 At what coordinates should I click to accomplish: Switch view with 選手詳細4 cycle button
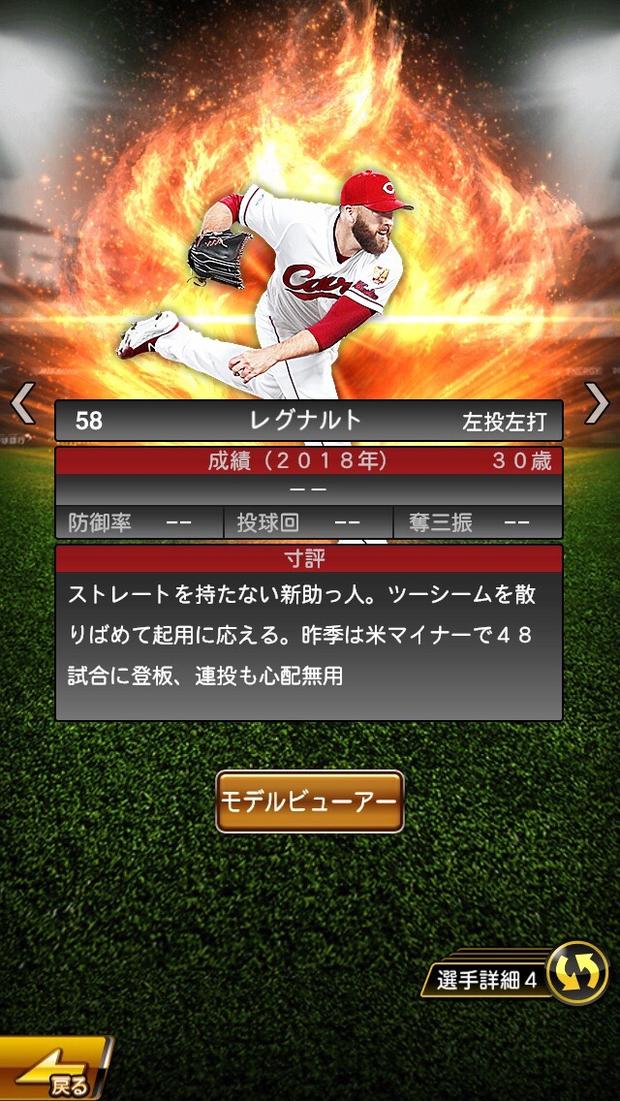[576, 972]
